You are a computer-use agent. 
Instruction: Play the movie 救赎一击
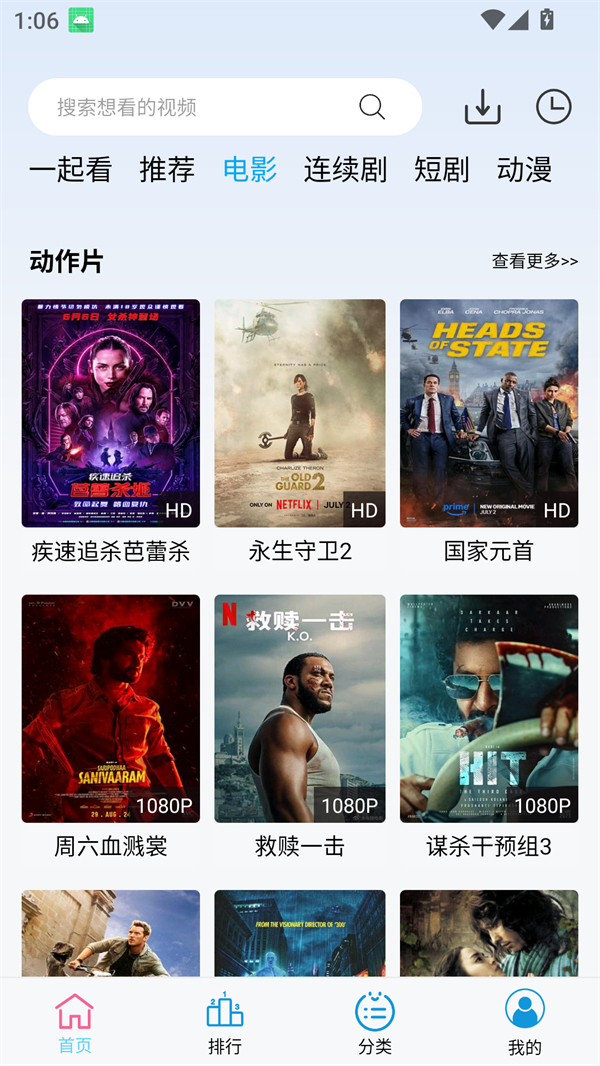point(300,708)
